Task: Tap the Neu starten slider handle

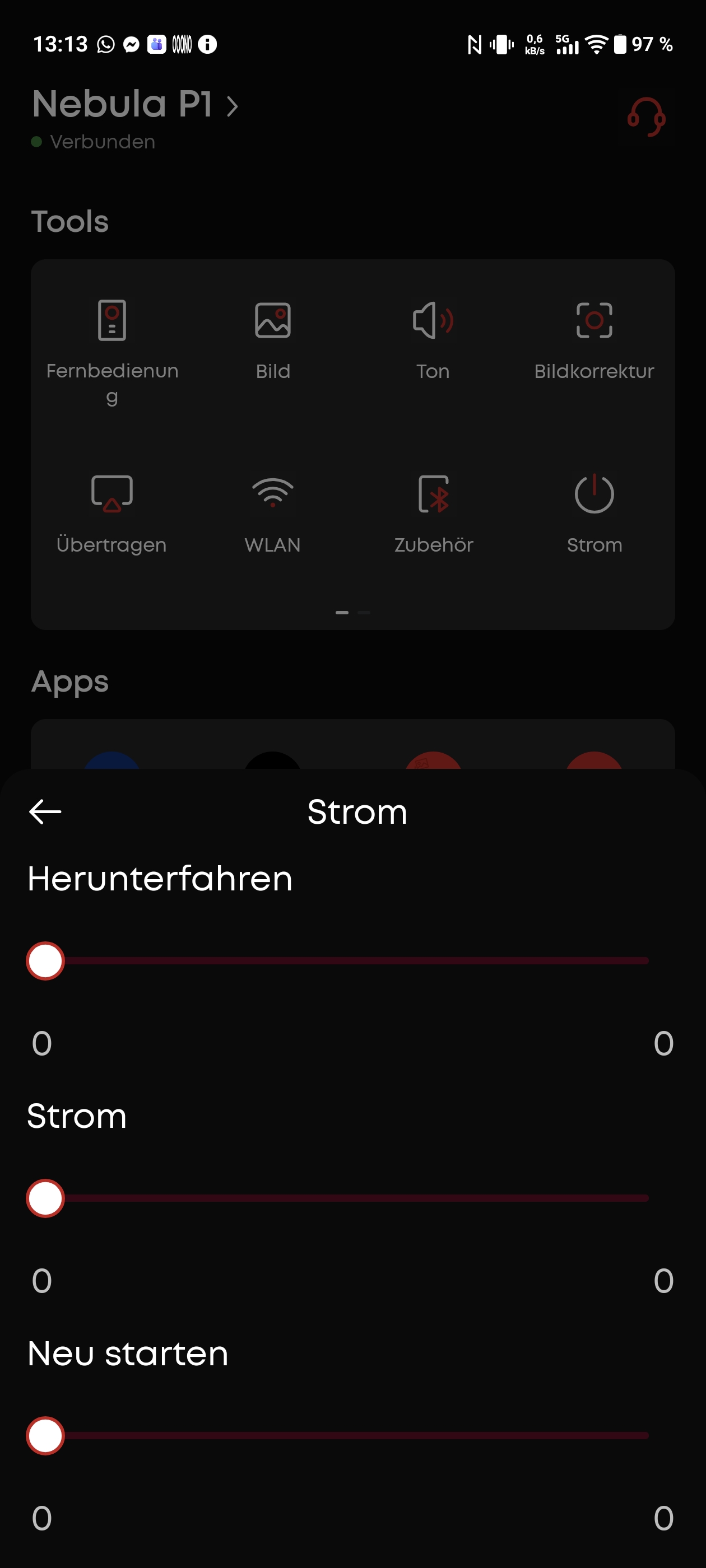Action: (46, 1436)
